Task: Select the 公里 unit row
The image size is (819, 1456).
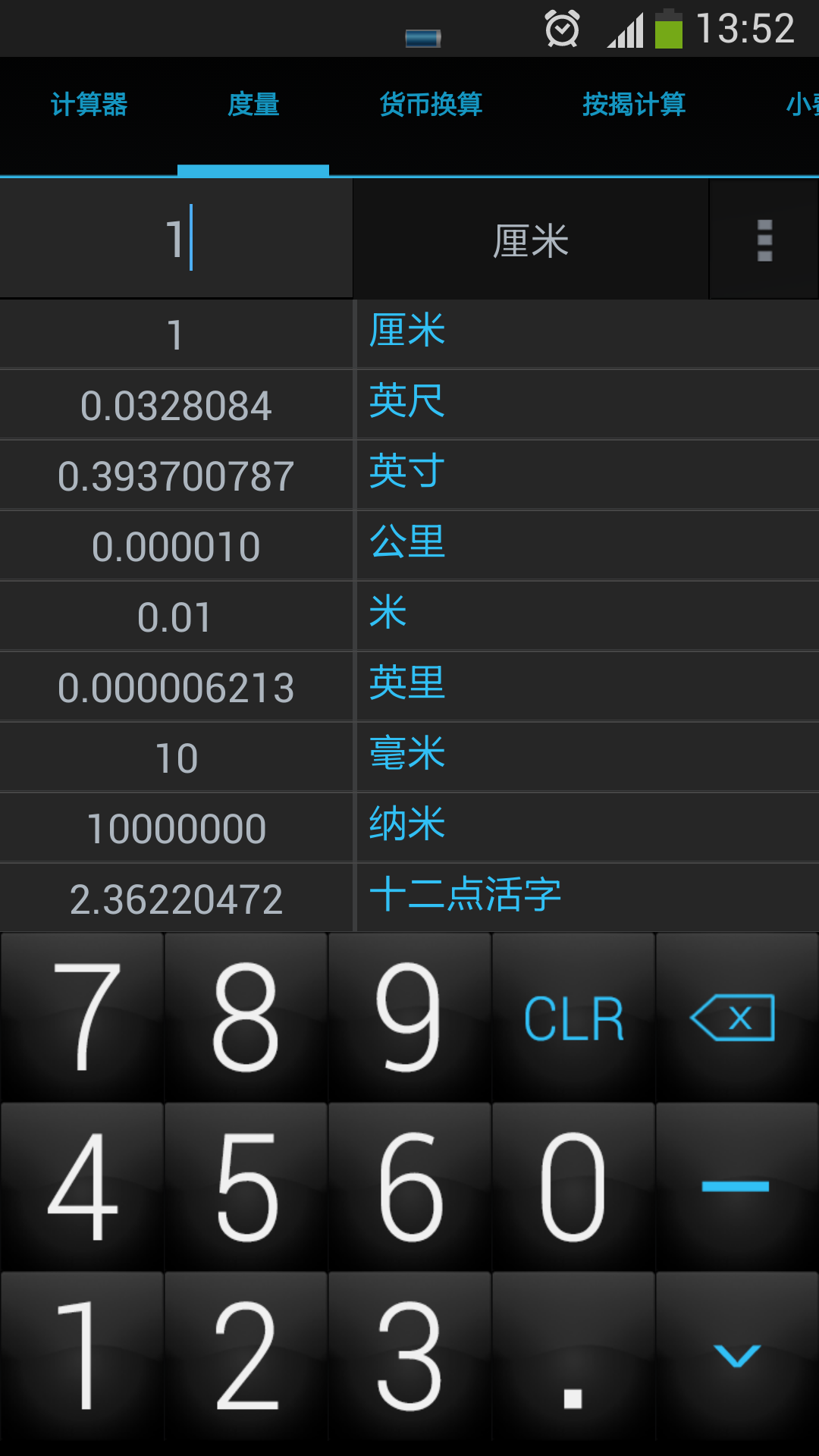Action: (x=408, y=543)
